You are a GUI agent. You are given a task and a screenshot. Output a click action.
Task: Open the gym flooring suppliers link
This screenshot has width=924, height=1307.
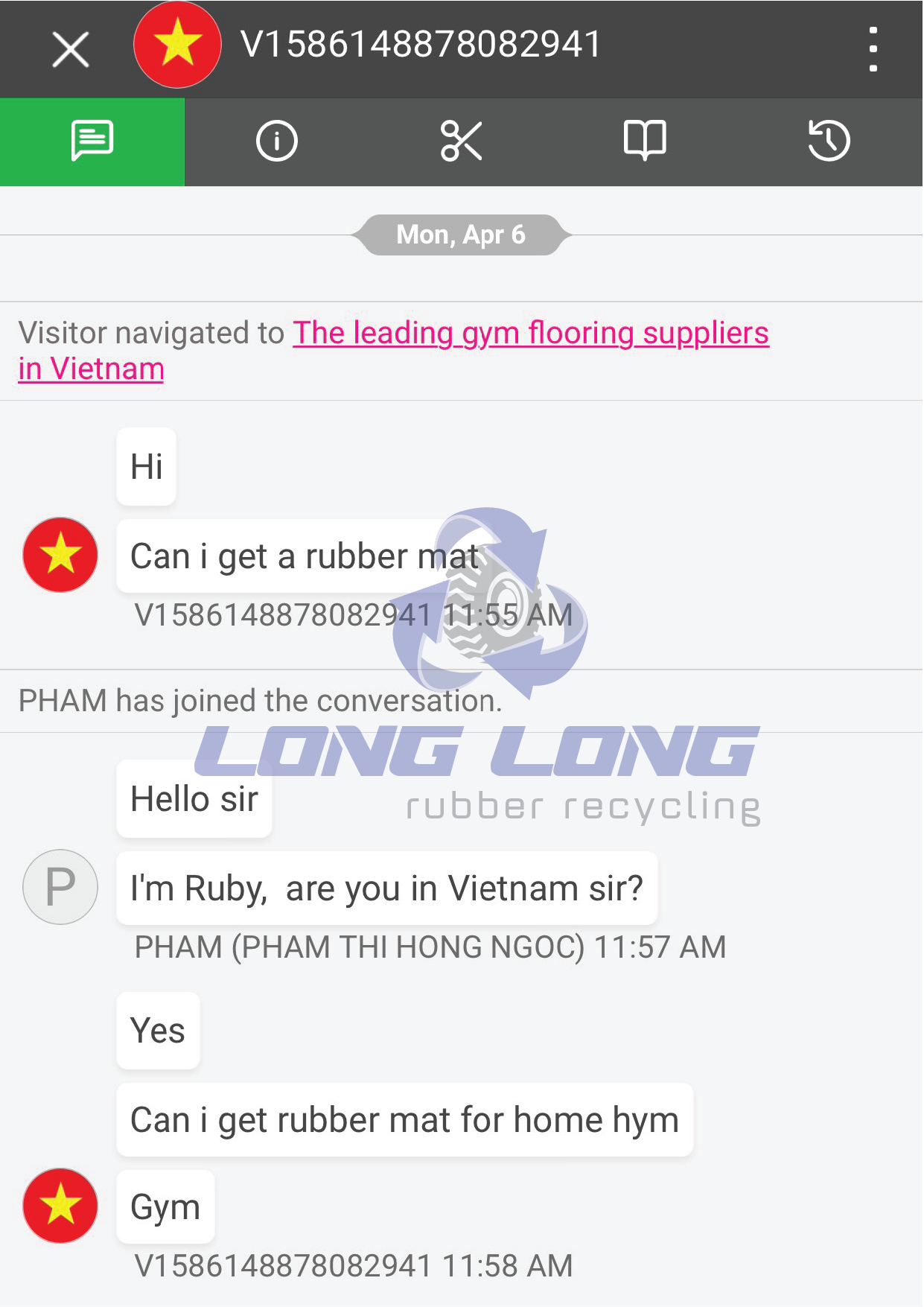pyautogui.click(x=530, y=333)
